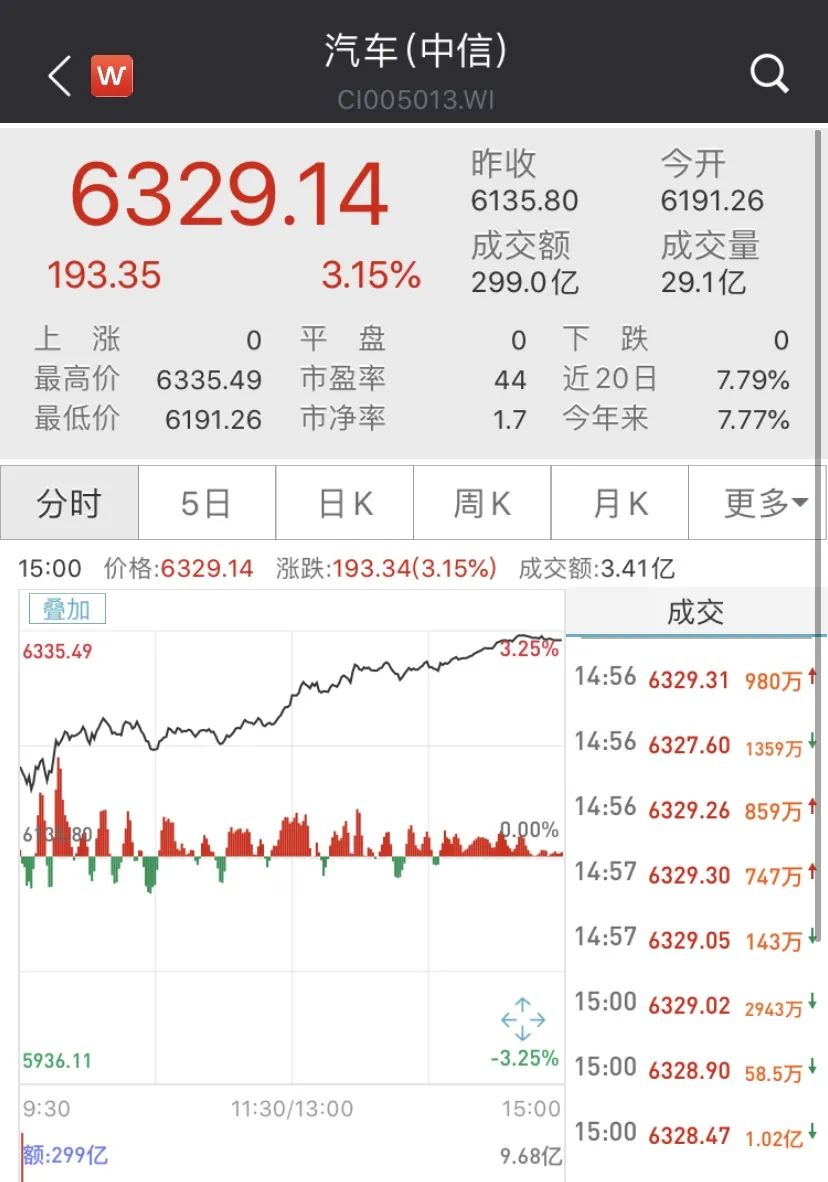
Task: Select the 月K chart tab
Action: 620,503
